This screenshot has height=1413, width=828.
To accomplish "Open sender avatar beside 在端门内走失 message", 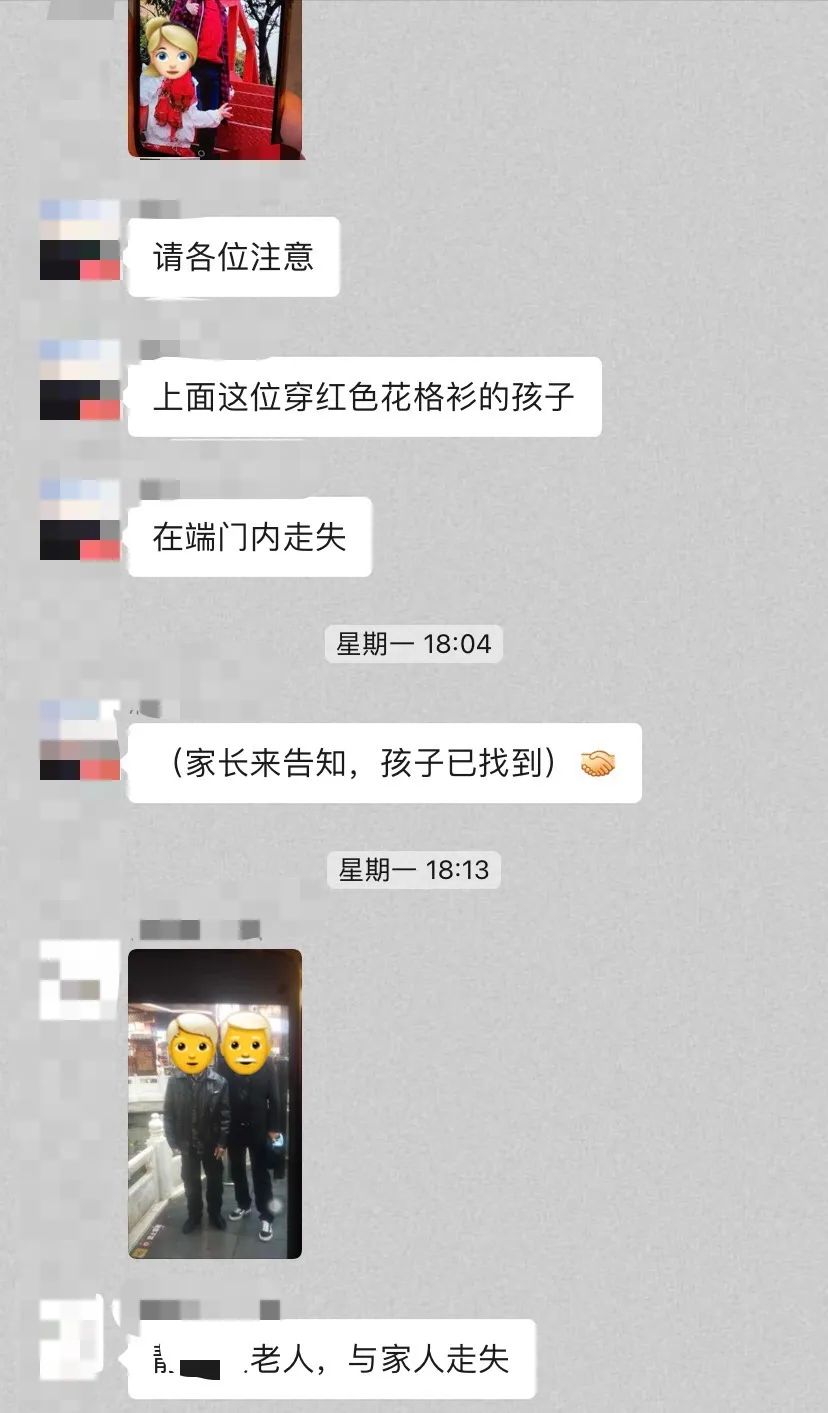I will (x=80, y=520).
